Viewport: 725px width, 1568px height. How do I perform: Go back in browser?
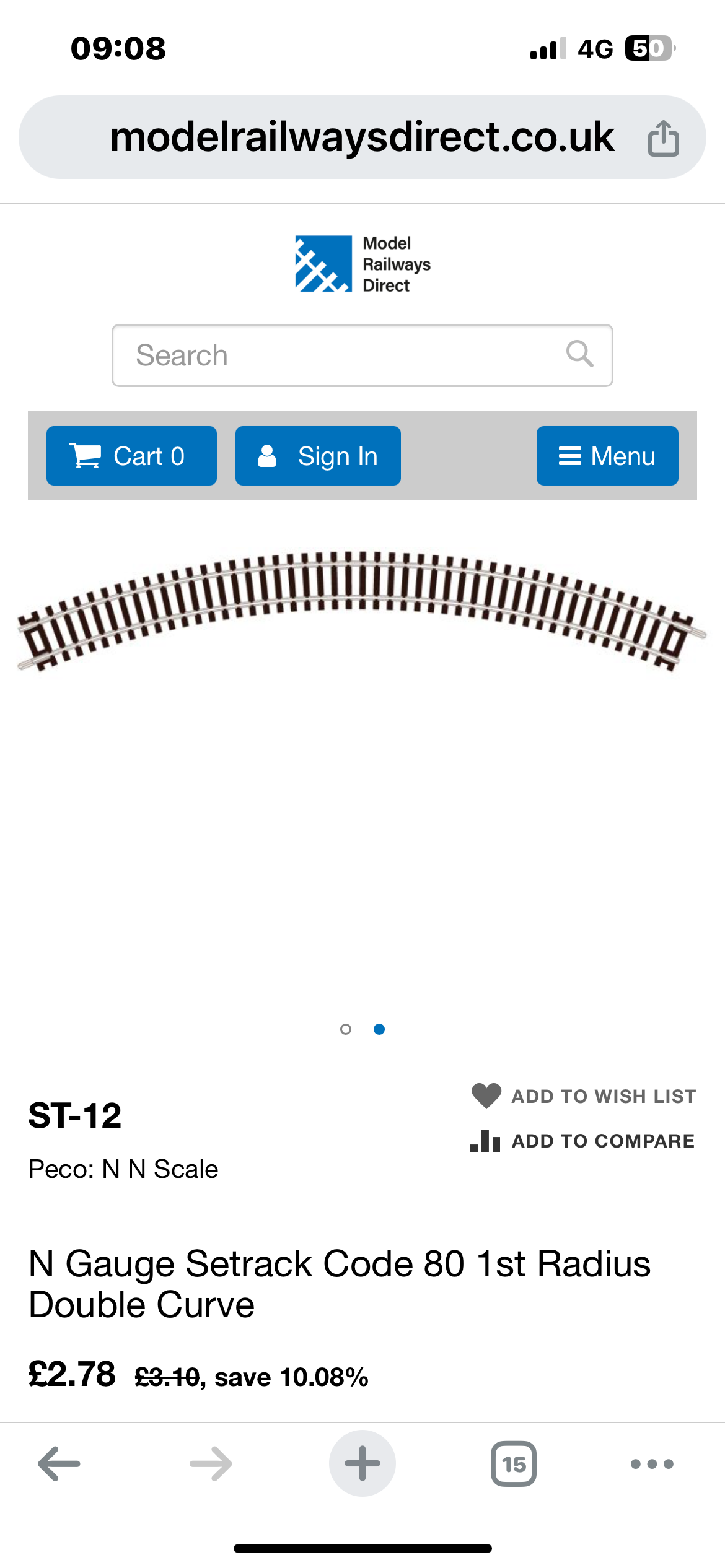point(59,1464)
